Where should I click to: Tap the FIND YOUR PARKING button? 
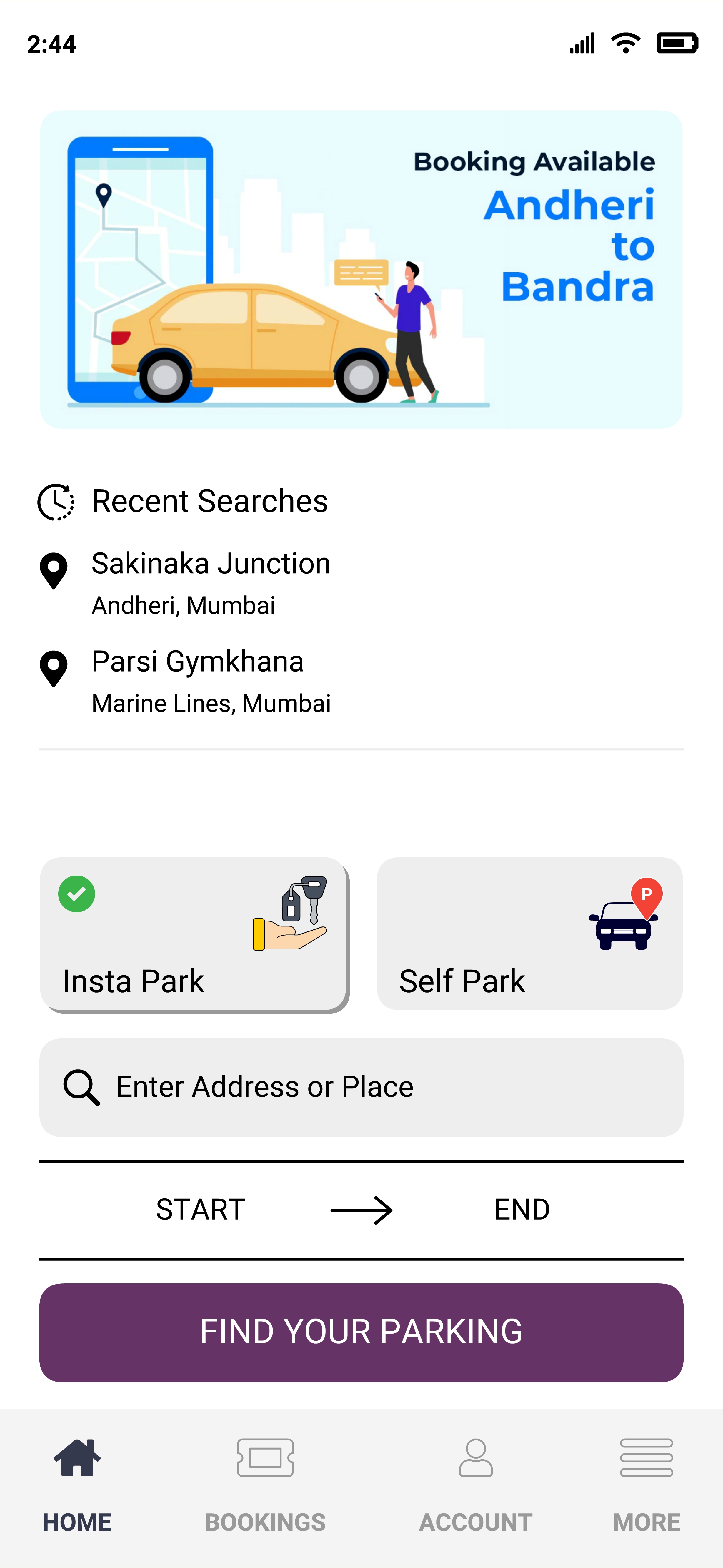361,1332
